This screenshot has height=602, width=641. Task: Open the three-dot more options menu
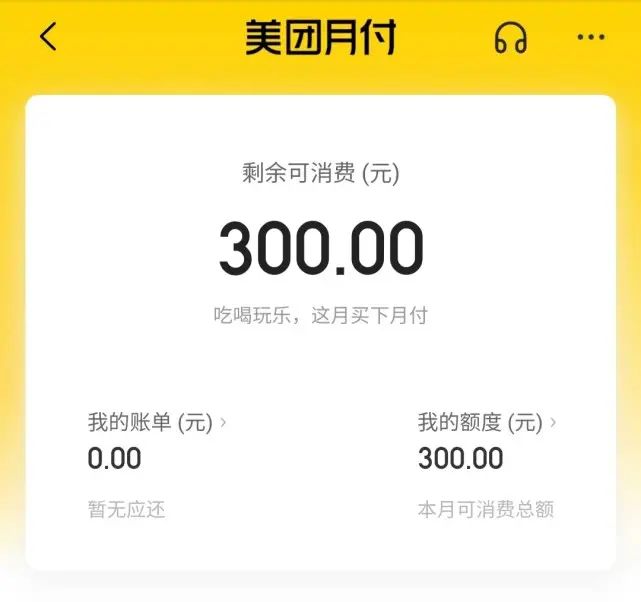591,38
